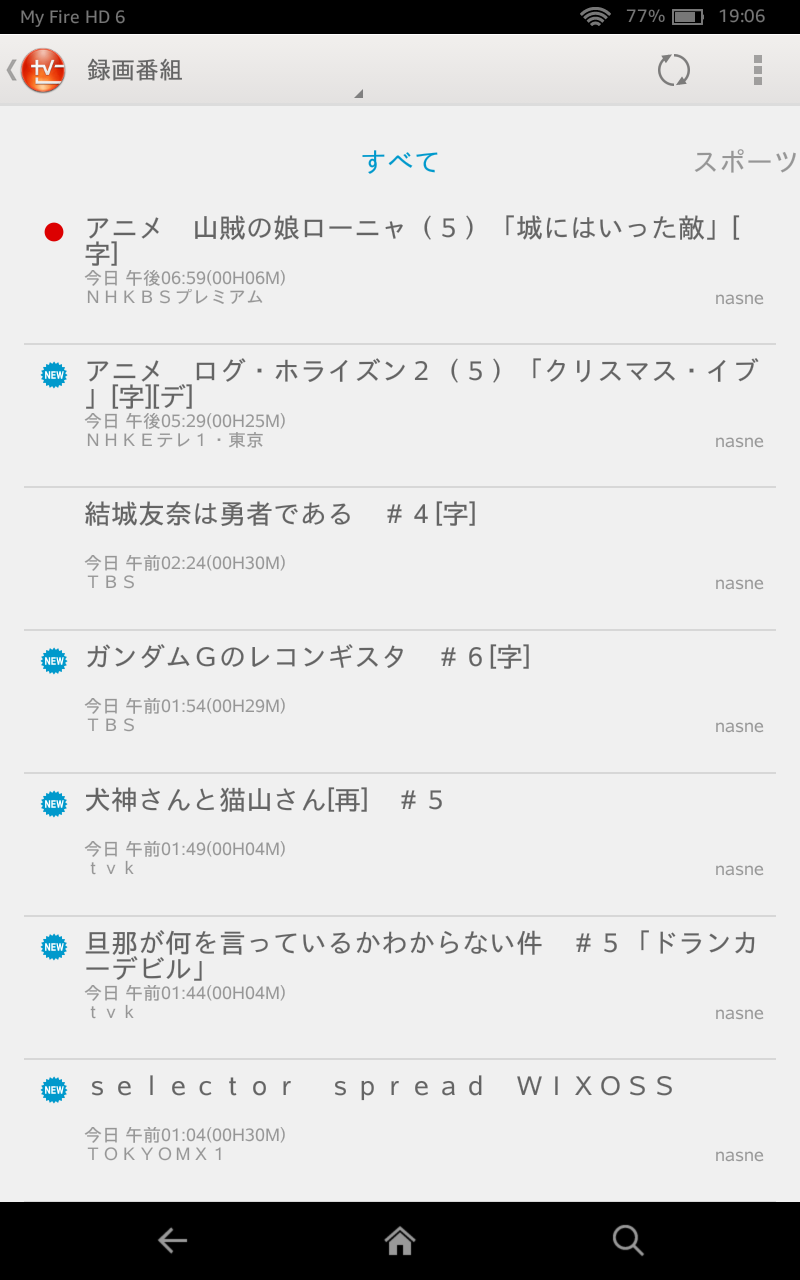This screenshot has width=800, height=1280.
Task: Switch to the スポーツ tab
Action: [746, 162]
